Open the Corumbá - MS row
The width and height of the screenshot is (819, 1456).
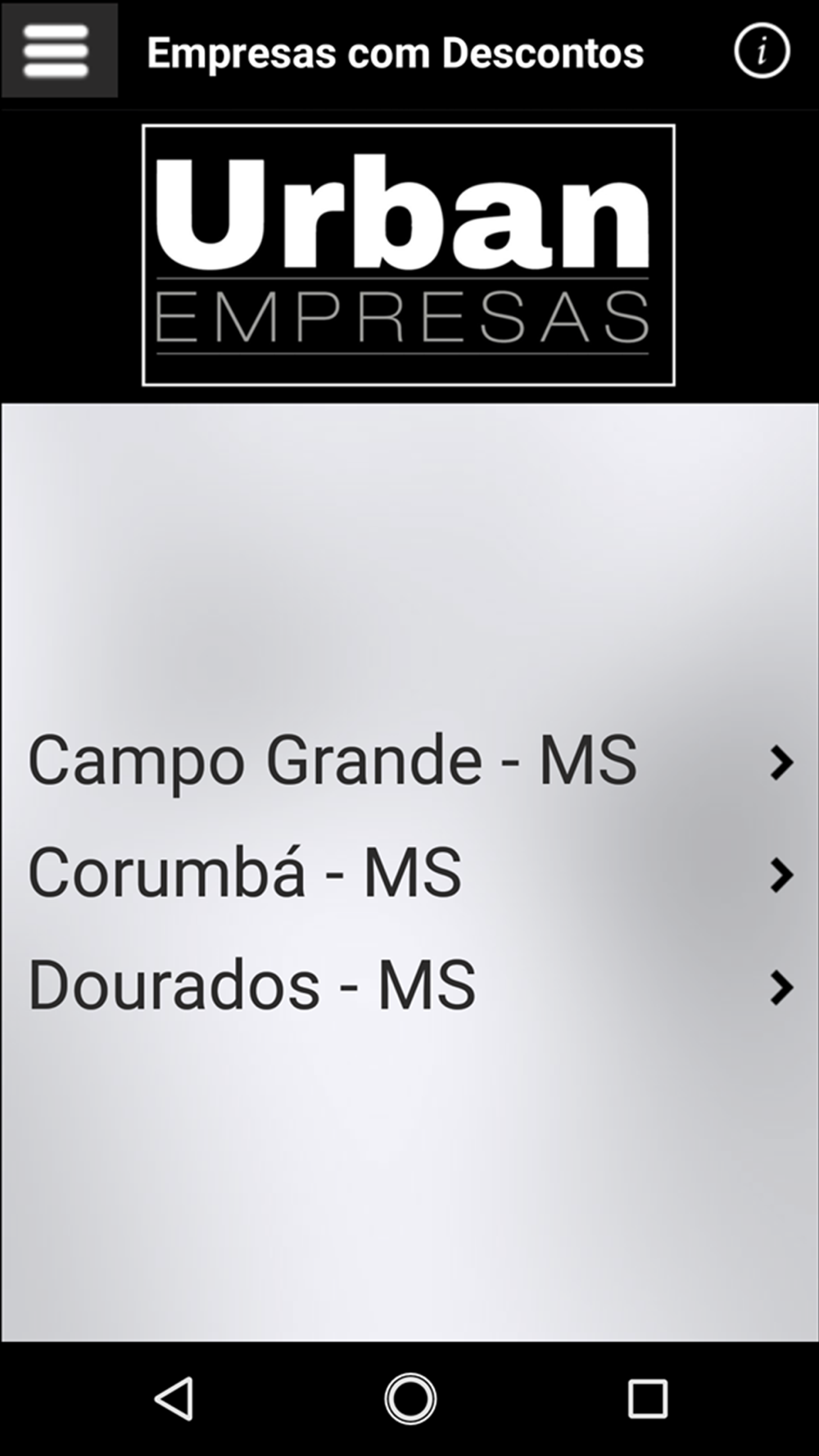coord(409,874)
